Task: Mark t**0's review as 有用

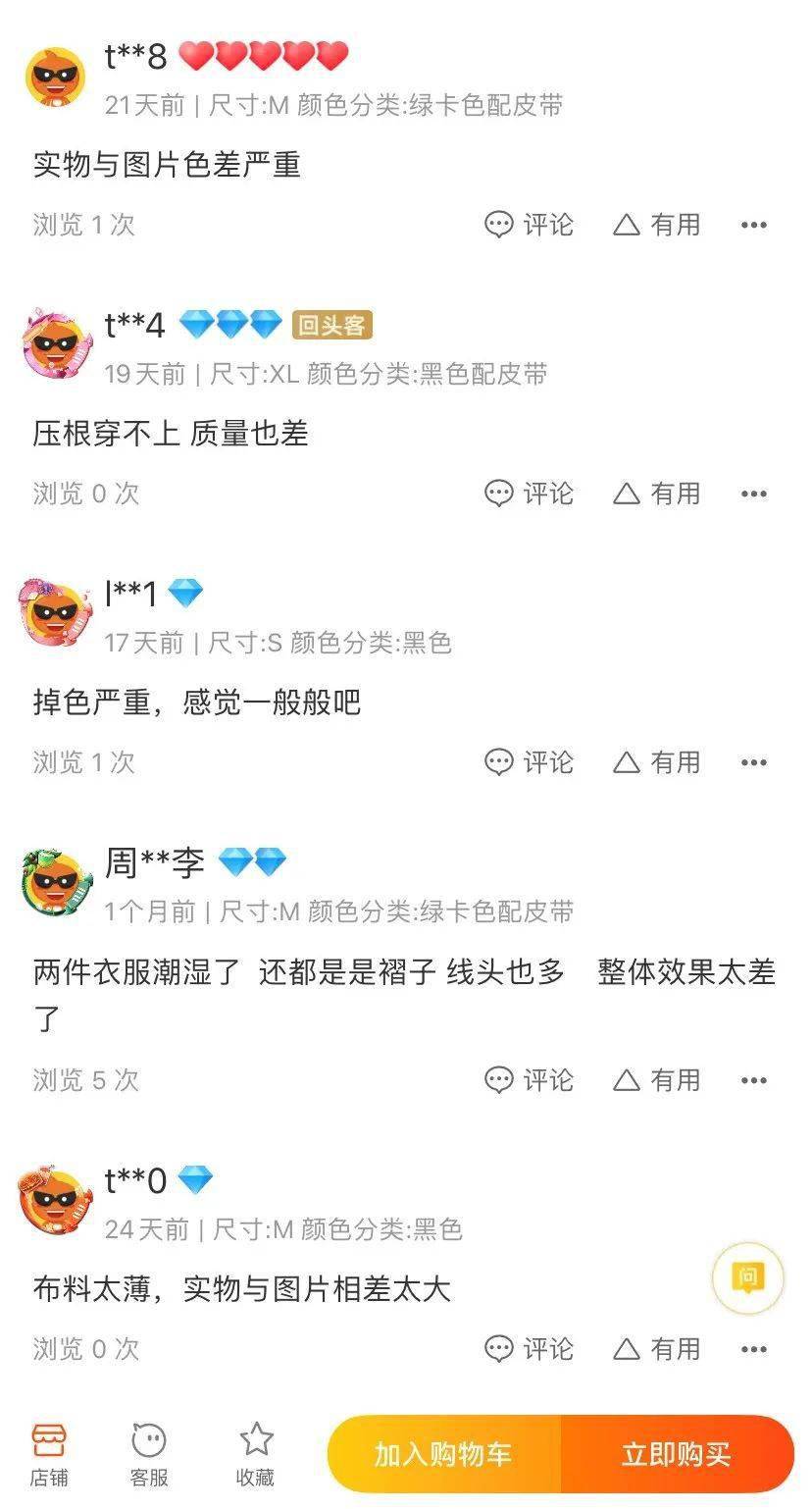Action: pyautogui.click(x=657, y=1349)
